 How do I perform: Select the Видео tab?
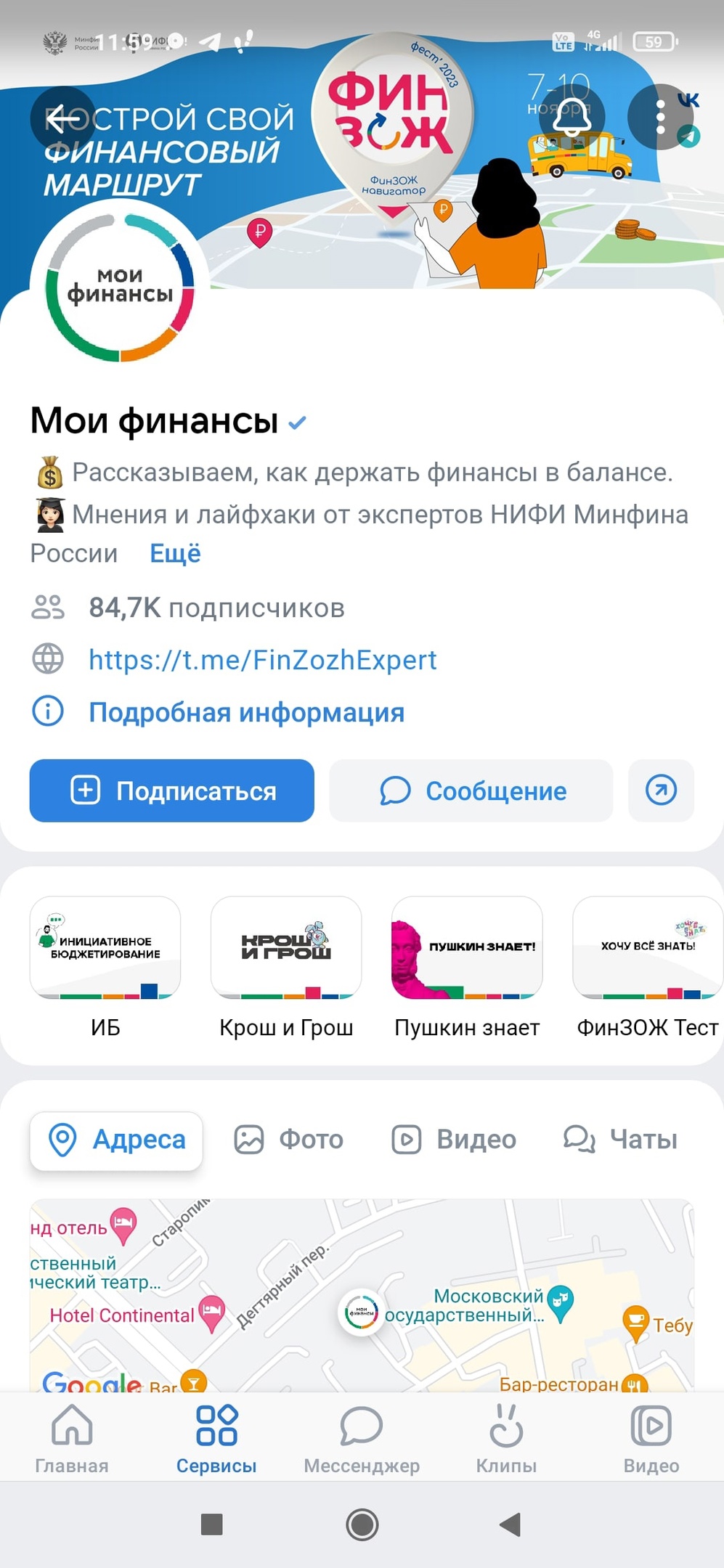(x=453, y=1140)
